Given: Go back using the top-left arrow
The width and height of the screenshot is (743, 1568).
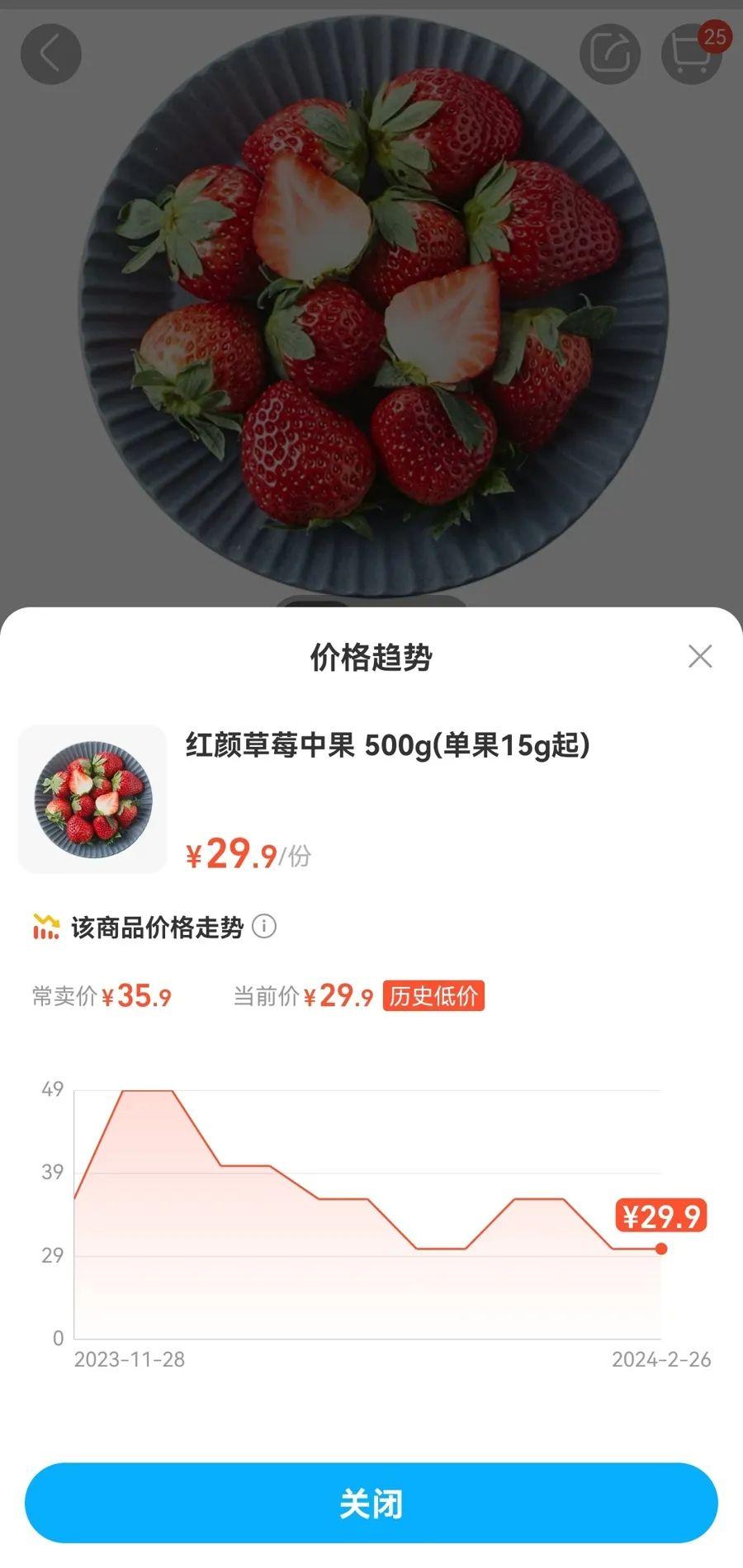Looking at the screenshot, I should click(x=51, y=54).
